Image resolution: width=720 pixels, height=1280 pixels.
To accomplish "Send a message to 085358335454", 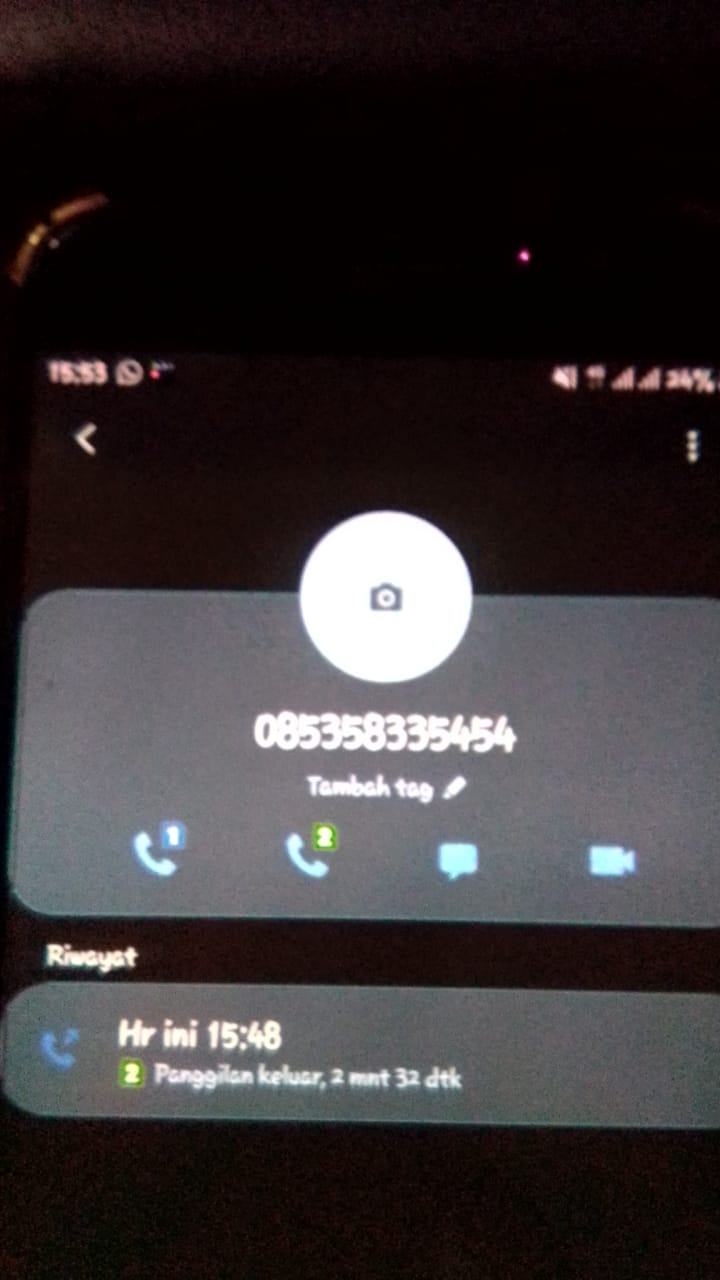I will 458,860.
